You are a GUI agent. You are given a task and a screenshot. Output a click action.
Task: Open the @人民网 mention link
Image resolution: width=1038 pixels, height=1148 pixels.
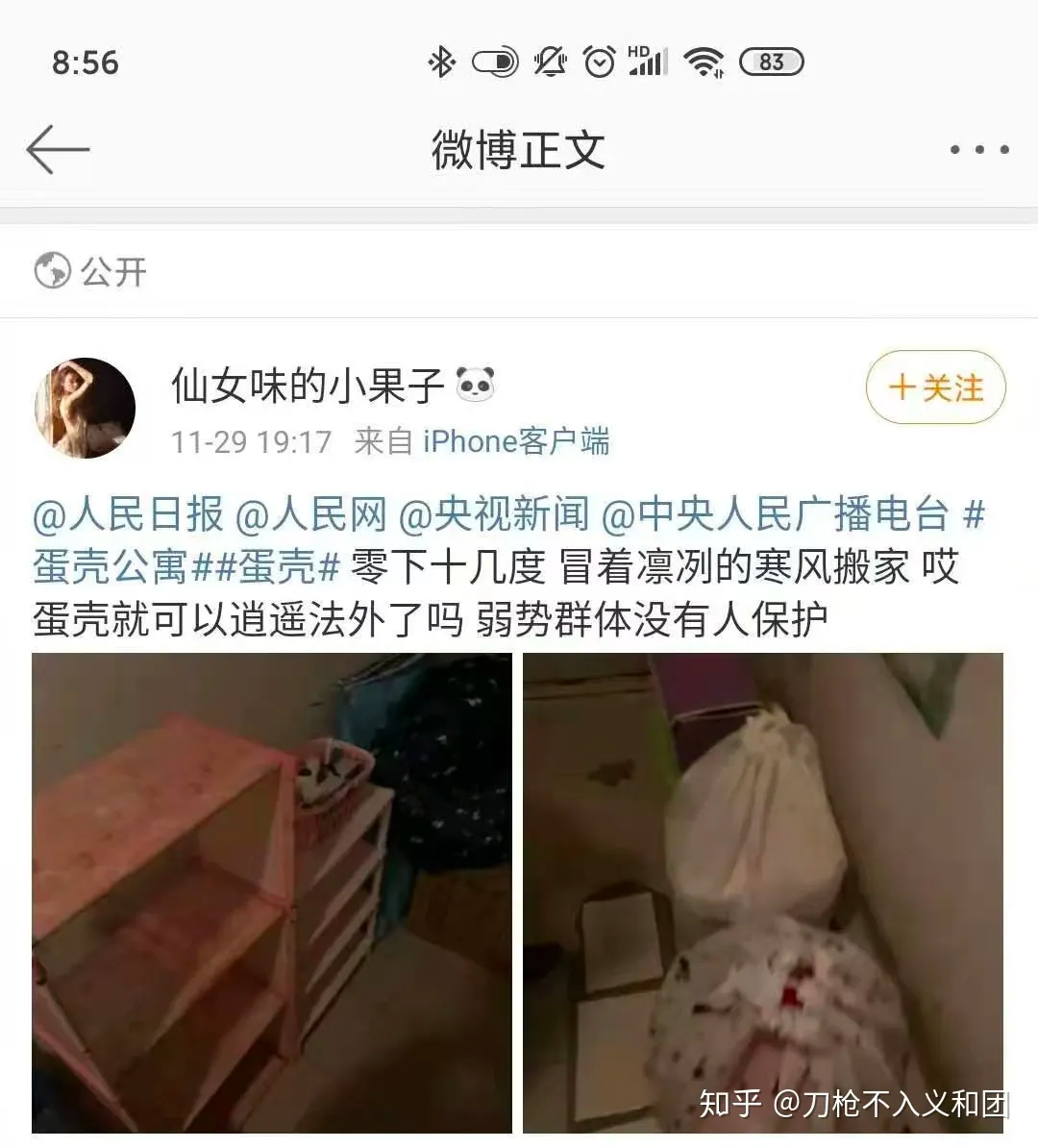310,514
